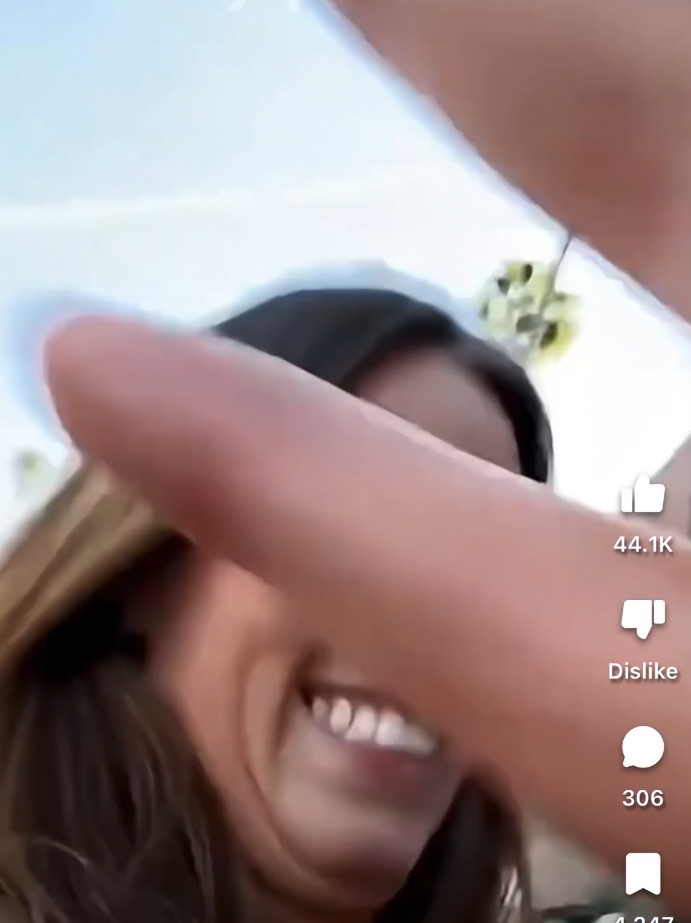Save the video with bookmark icon
691x923 pixels.
click(x=642, y=874)
